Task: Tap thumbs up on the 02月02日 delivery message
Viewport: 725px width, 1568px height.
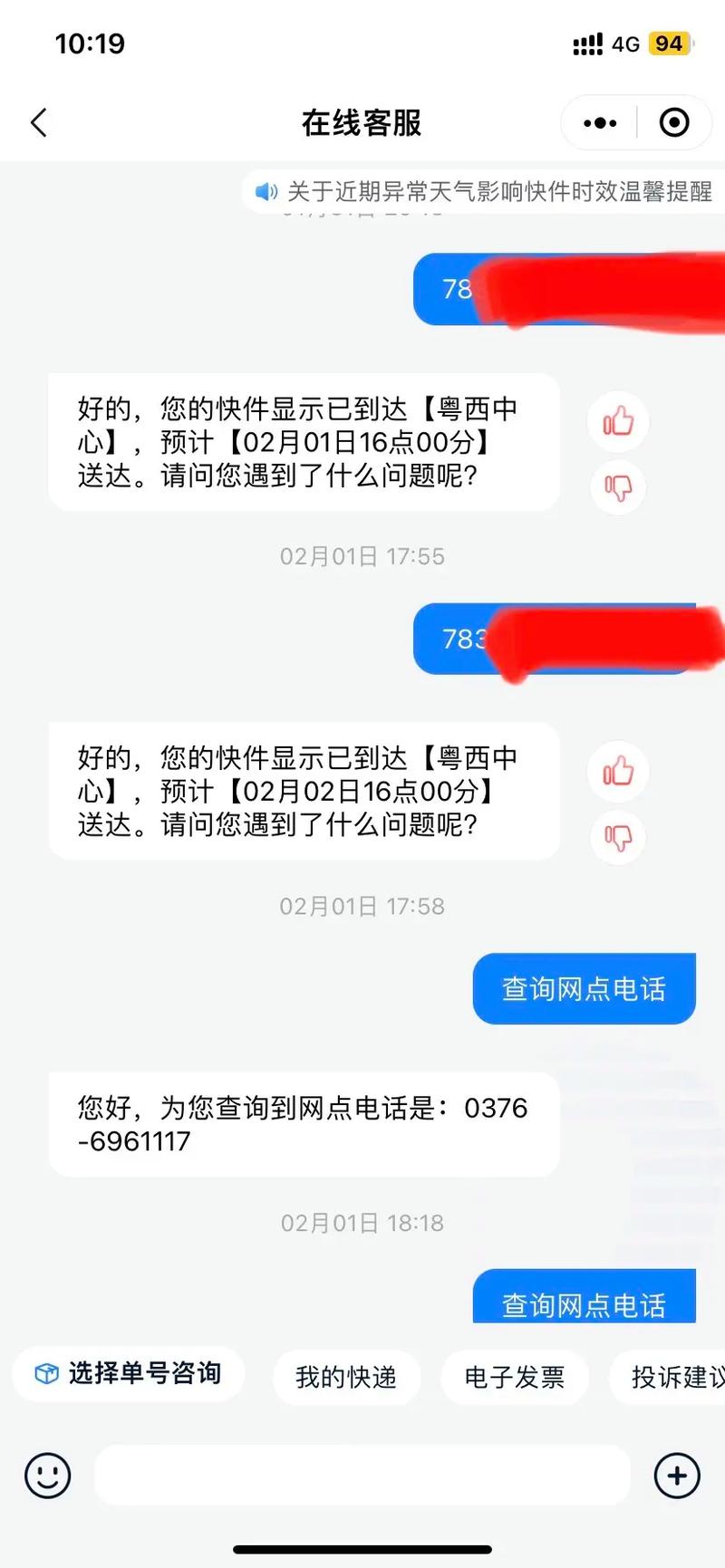Action: pos(617,771)
